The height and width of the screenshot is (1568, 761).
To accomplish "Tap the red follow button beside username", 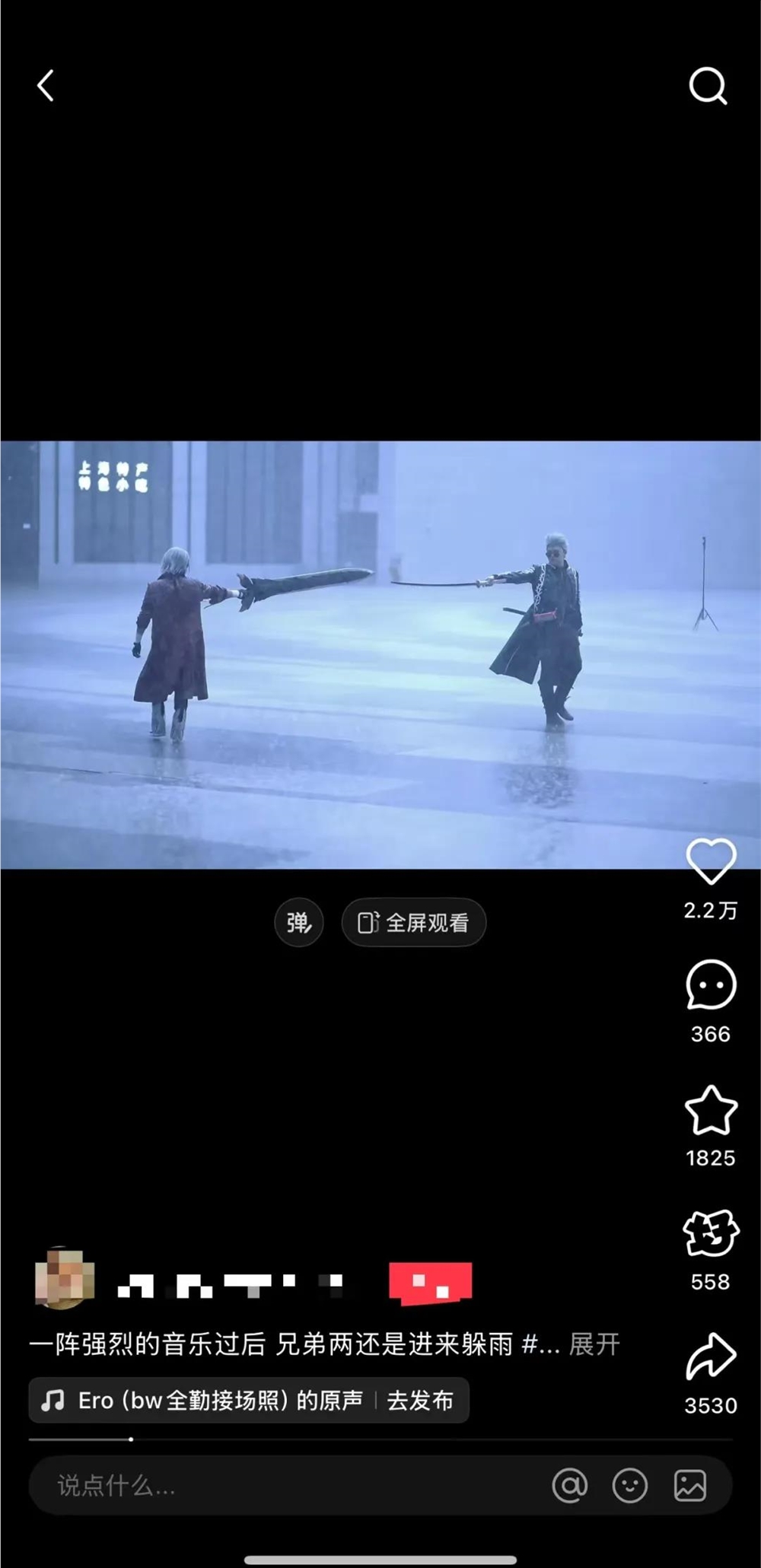I will (430, 1283).
